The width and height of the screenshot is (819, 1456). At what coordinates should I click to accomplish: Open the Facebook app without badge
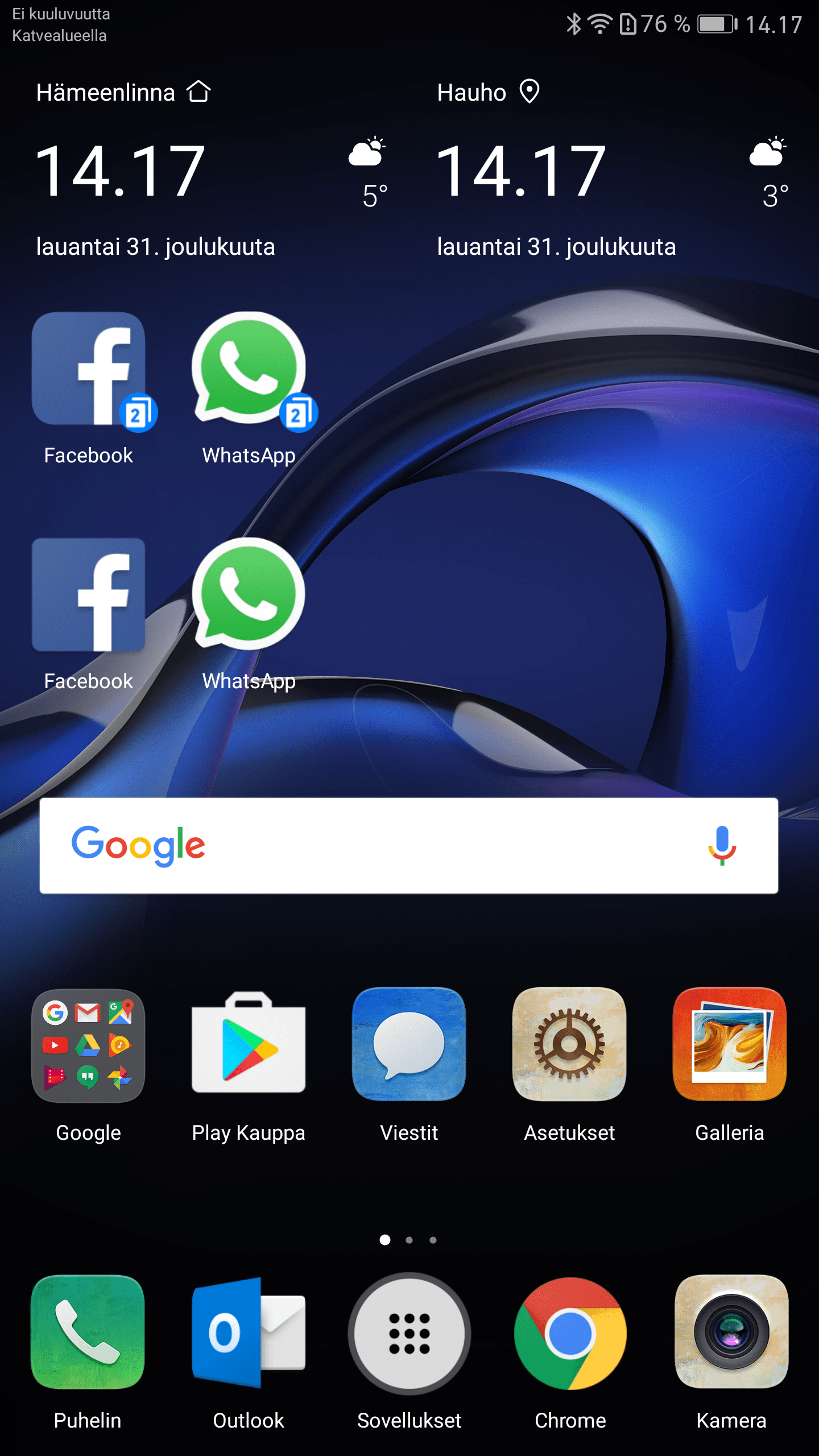[x=89, y=594]
